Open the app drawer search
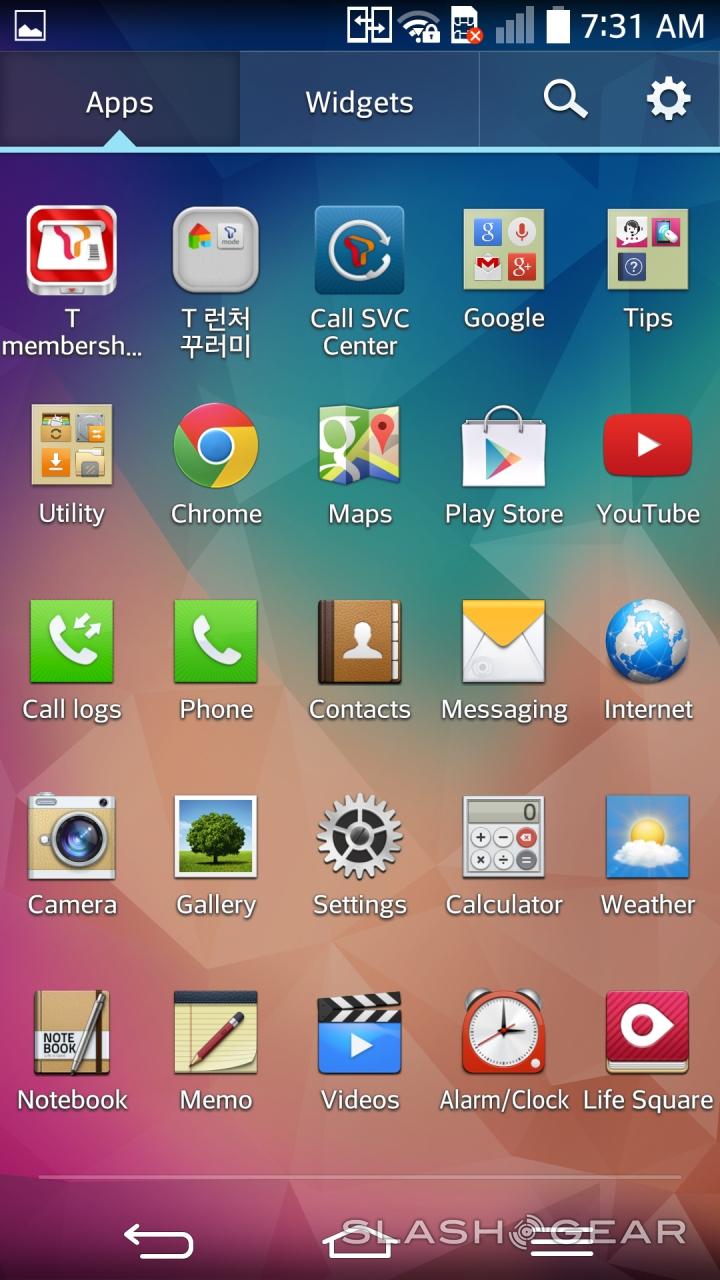 pos(565,99)
